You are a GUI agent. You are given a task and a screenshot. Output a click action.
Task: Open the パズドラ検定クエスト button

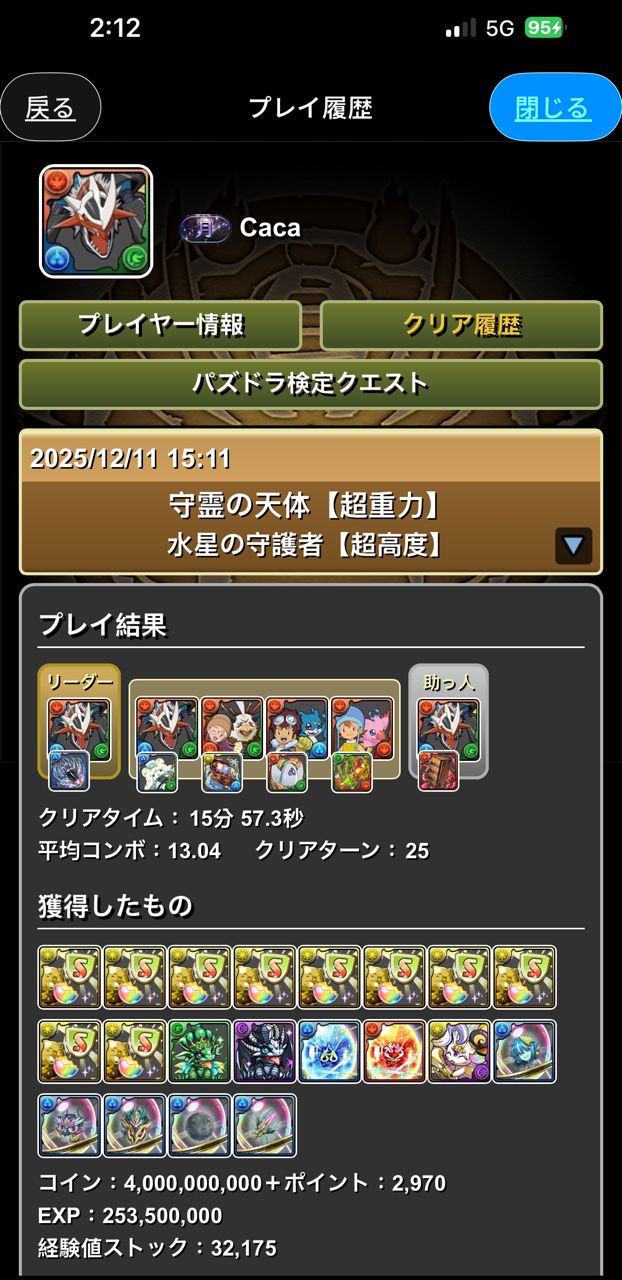pos(310,384)
